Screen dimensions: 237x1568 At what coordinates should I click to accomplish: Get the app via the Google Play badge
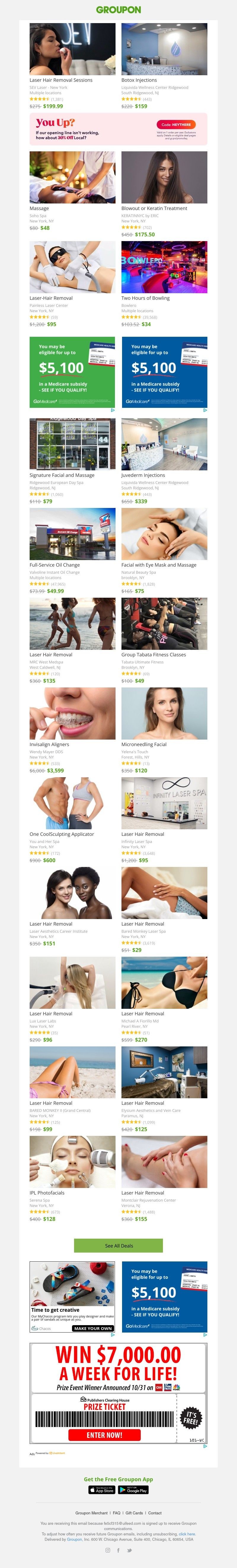[x=133, y=1490]
